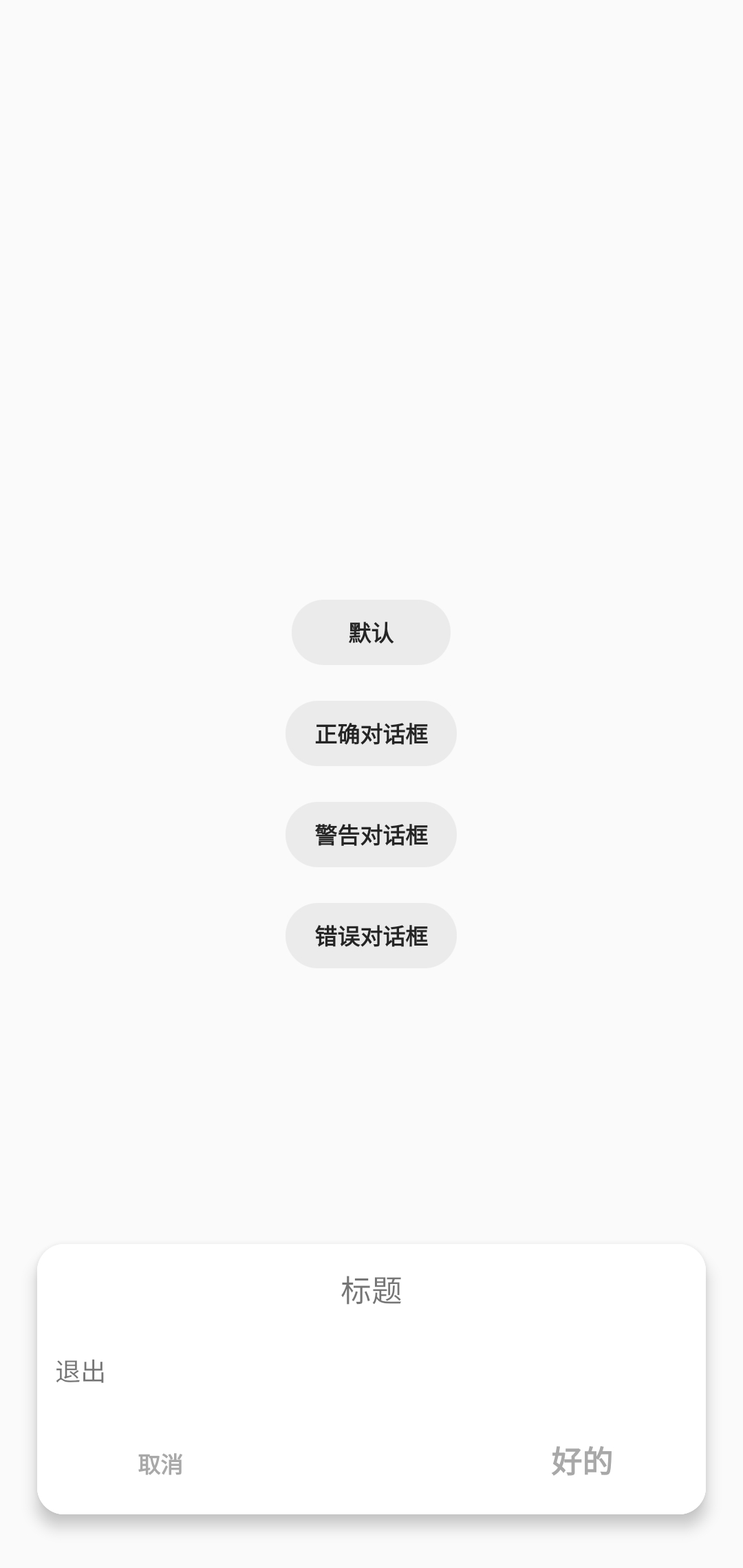
Task: Open the 正确对话框 dialog
Action: [371, 733]
